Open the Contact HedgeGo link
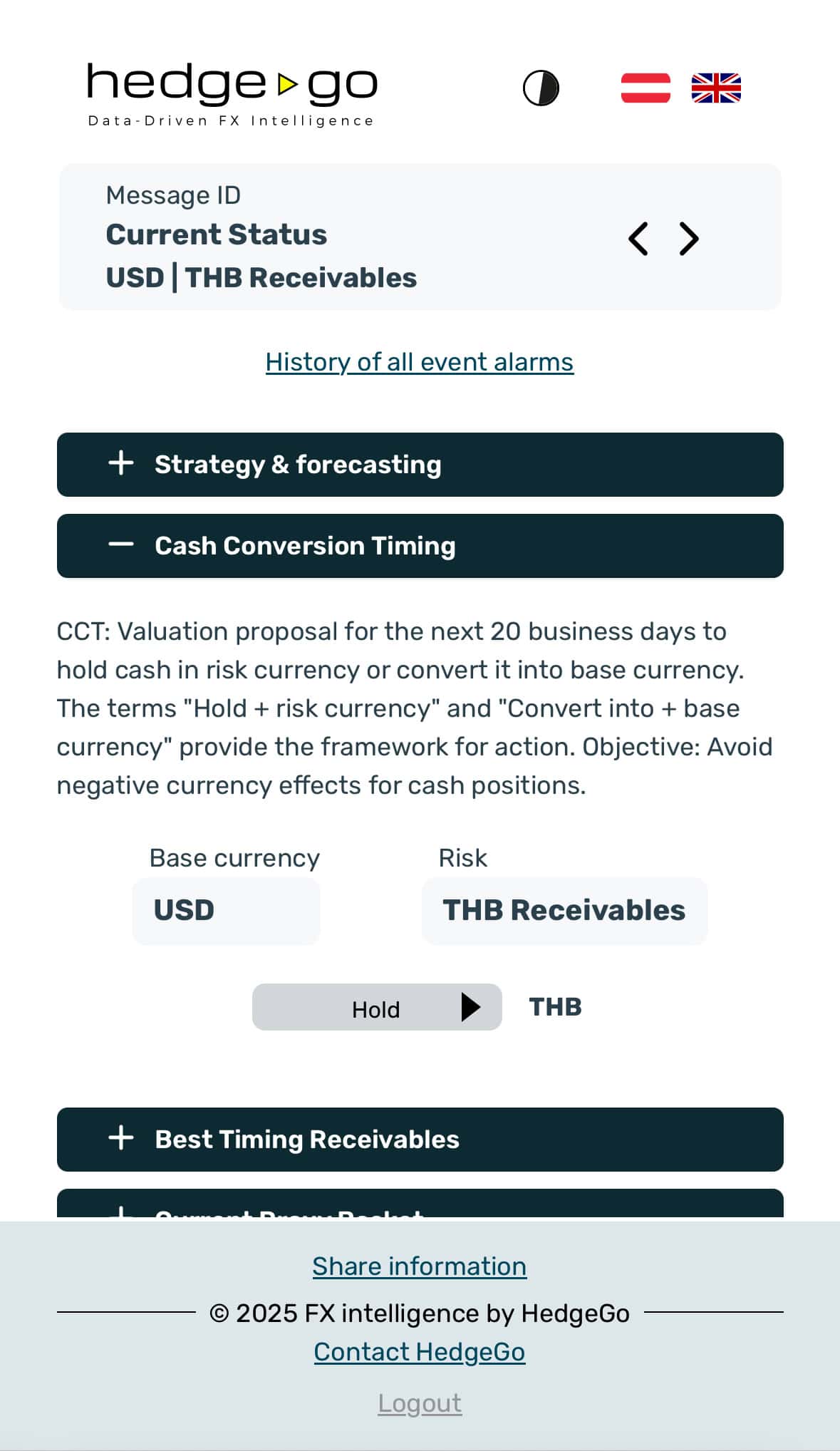Screen dimensions: 840x1451 tap(419, 1352)
